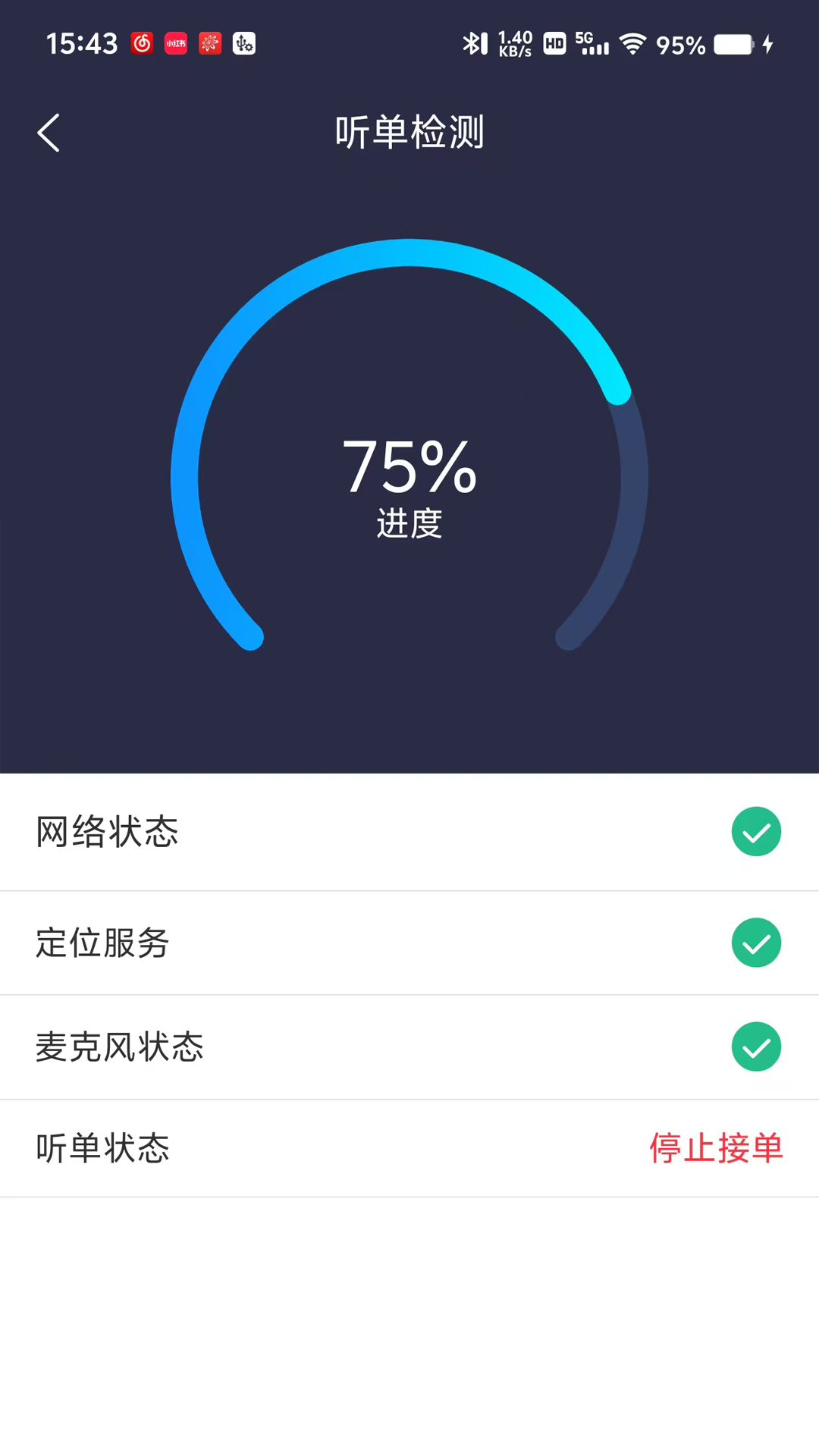The width and height of the screenshot is (819, 1456).
Task: Select the 听单检测 title
Action: pyautogui.click(x=409, y=132)
